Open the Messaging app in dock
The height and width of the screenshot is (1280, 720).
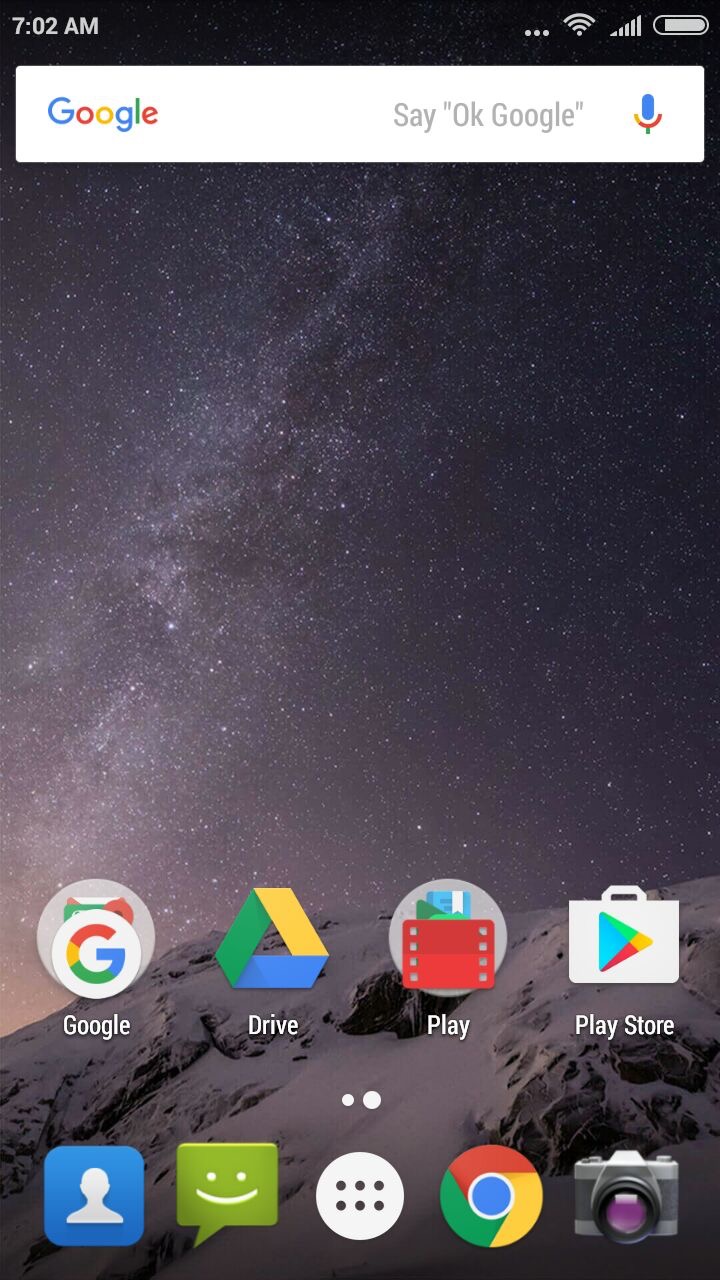227,1192
